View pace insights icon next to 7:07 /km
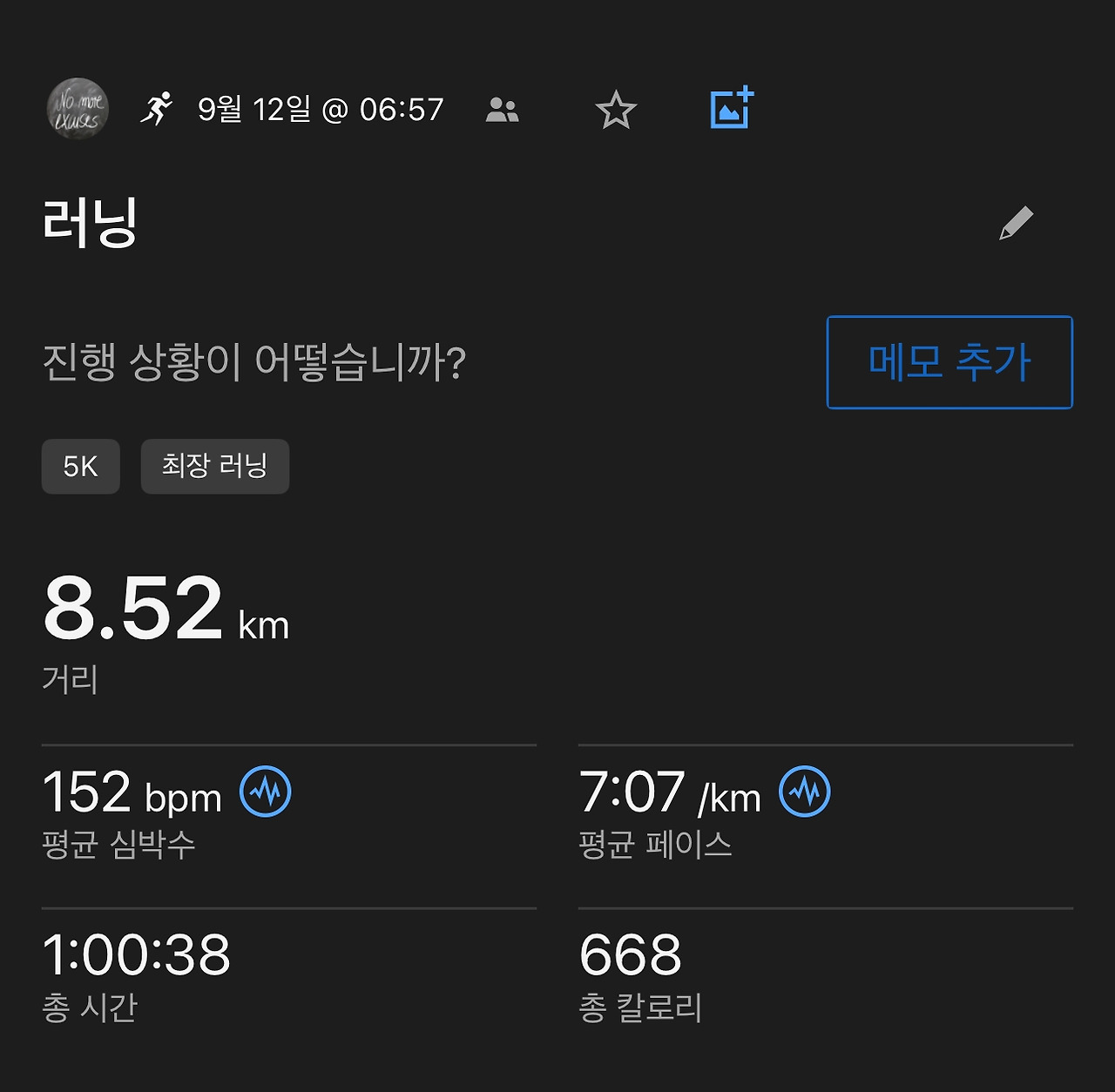 805,792
